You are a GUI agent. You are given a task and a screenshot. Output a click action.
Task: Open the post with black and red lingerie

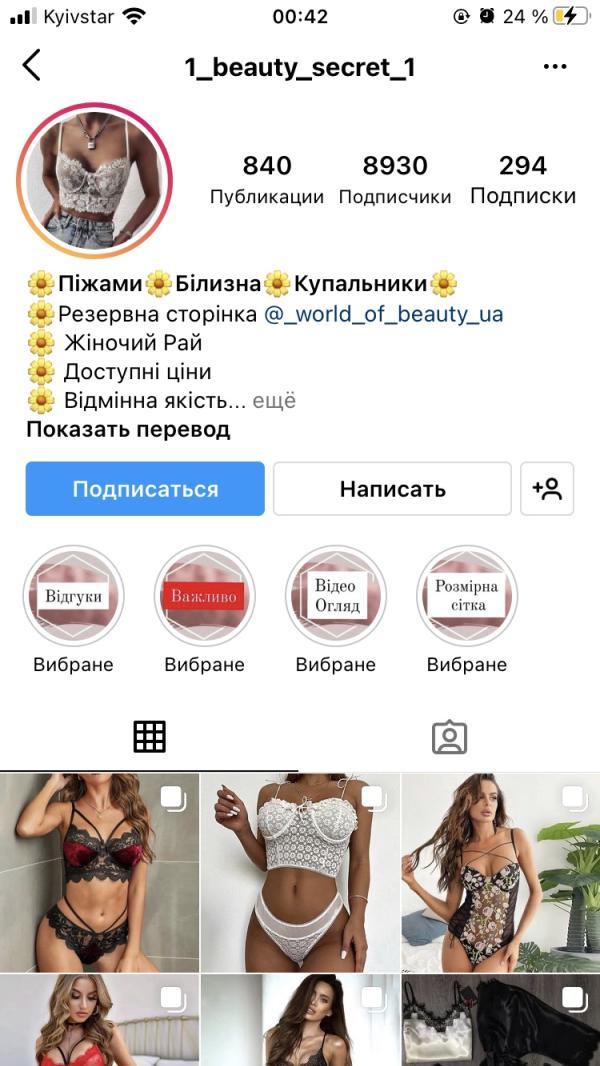(x=99, y=873)
